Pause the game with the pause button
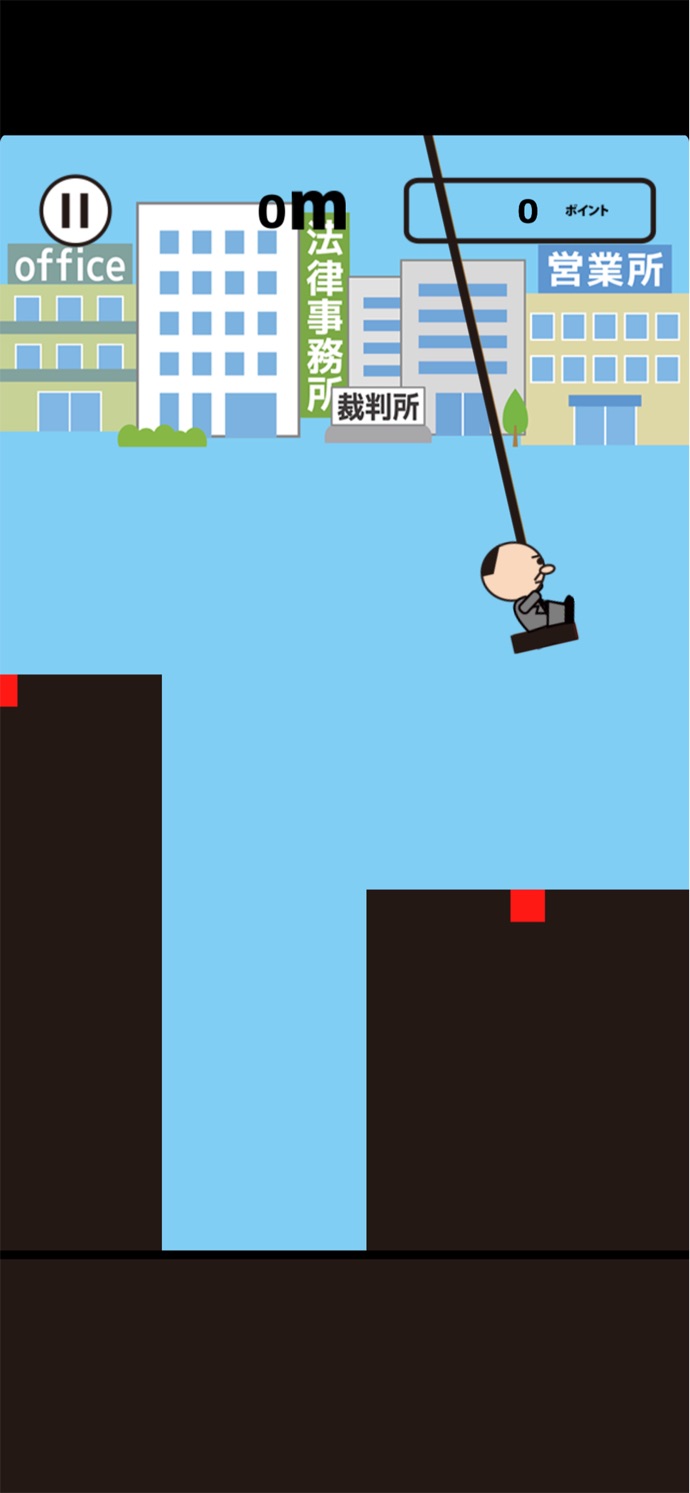 point(75,210)
